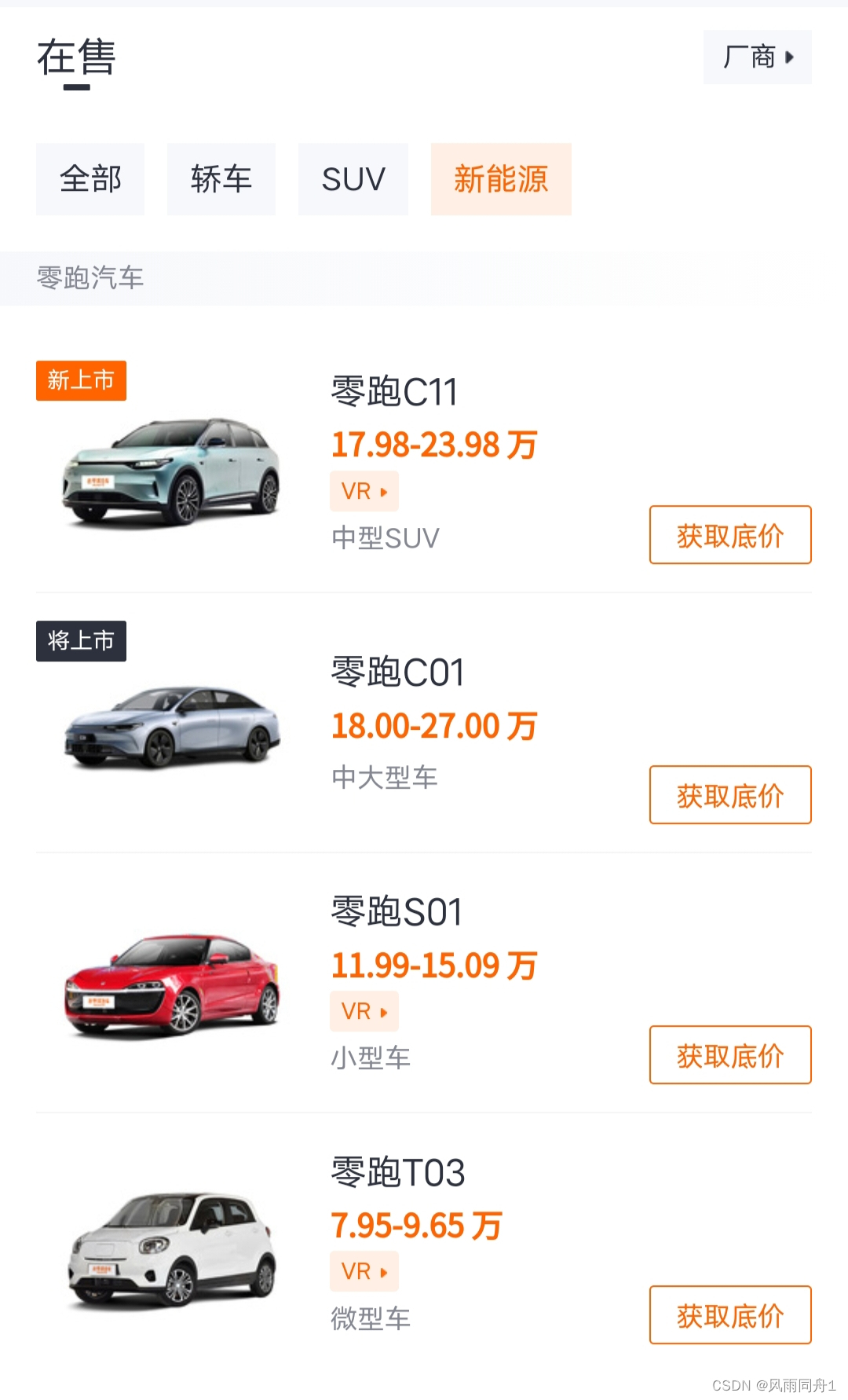Open the VR view for 零跑C11
The image size is (848, 1400).
(x=364, y=490)
